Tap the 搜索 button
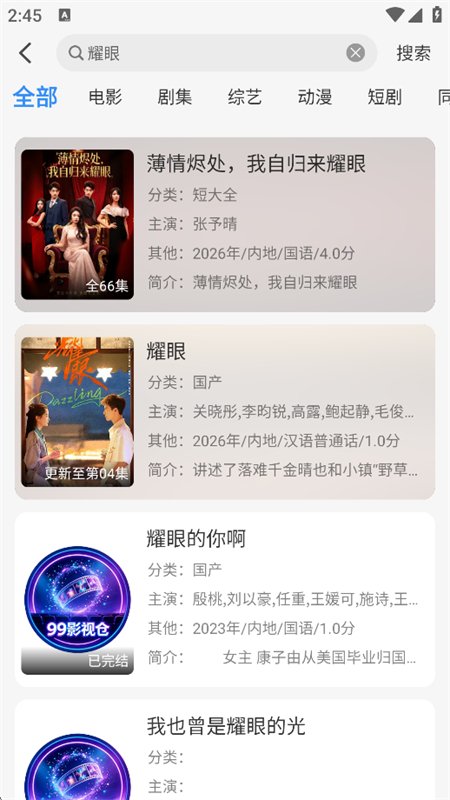Screen dimensions: 450x800 point(414,53)
